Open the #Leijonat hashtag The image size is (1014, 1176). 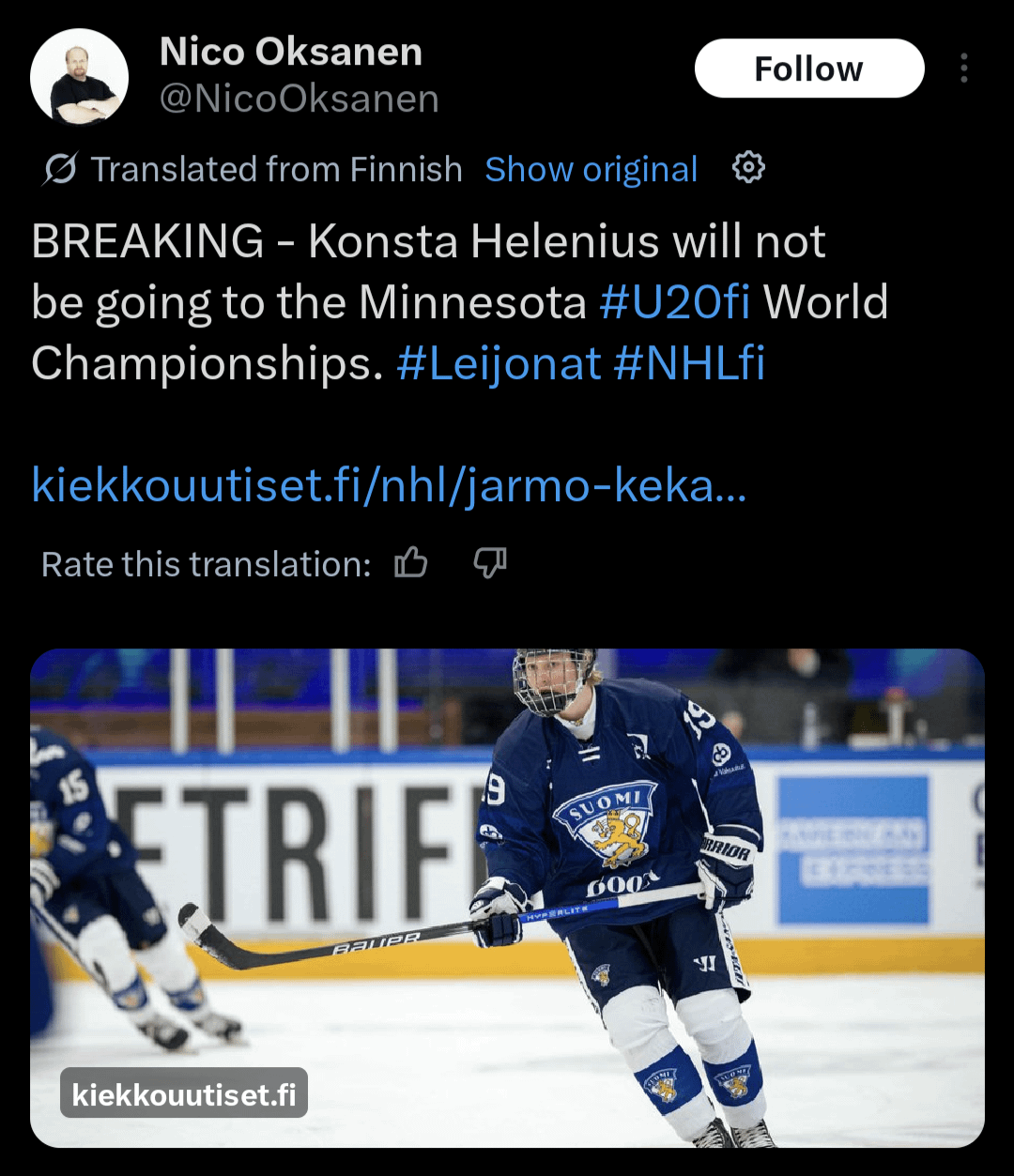[x=498, y=363]
